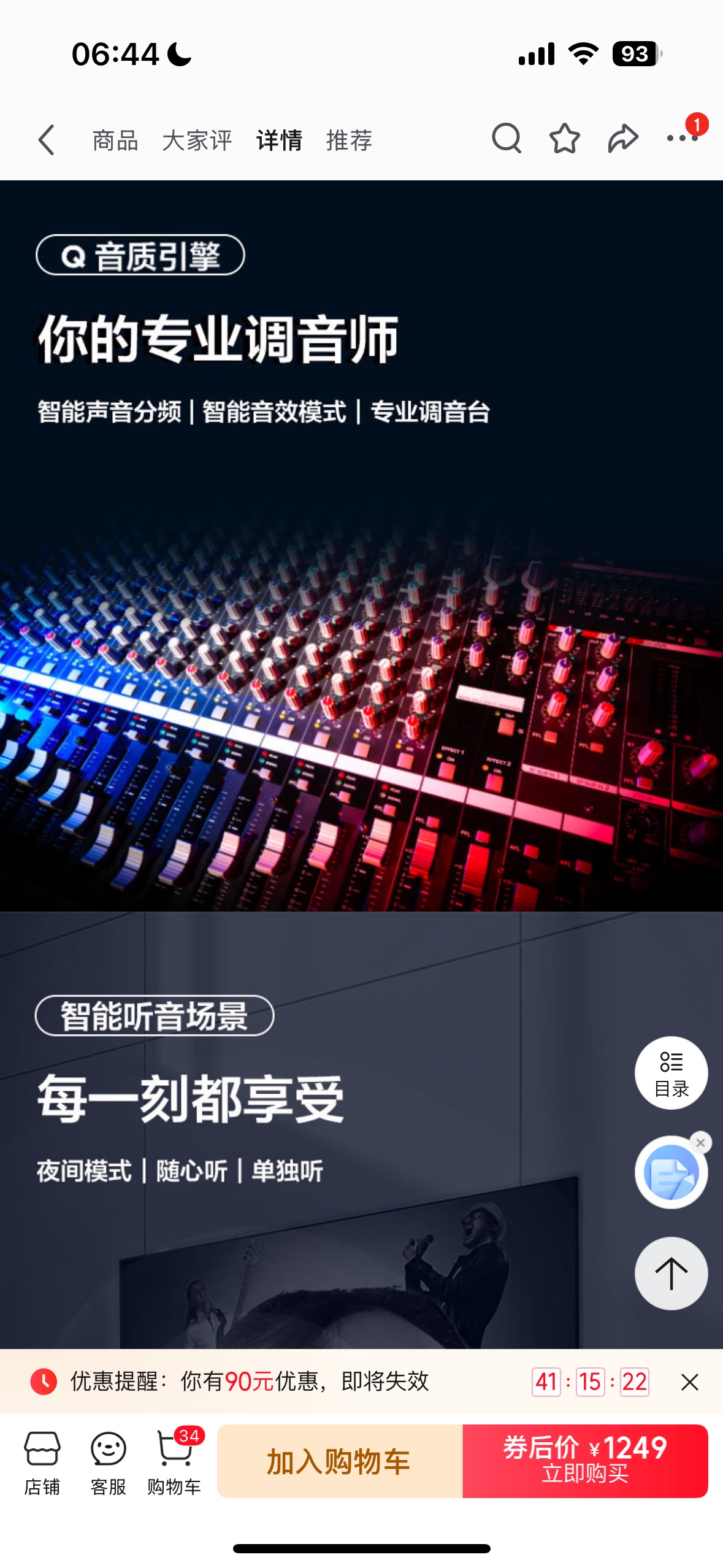The image size is (723, 1568).
Task: Open the more options menu
Action: [x=682, y=139]
